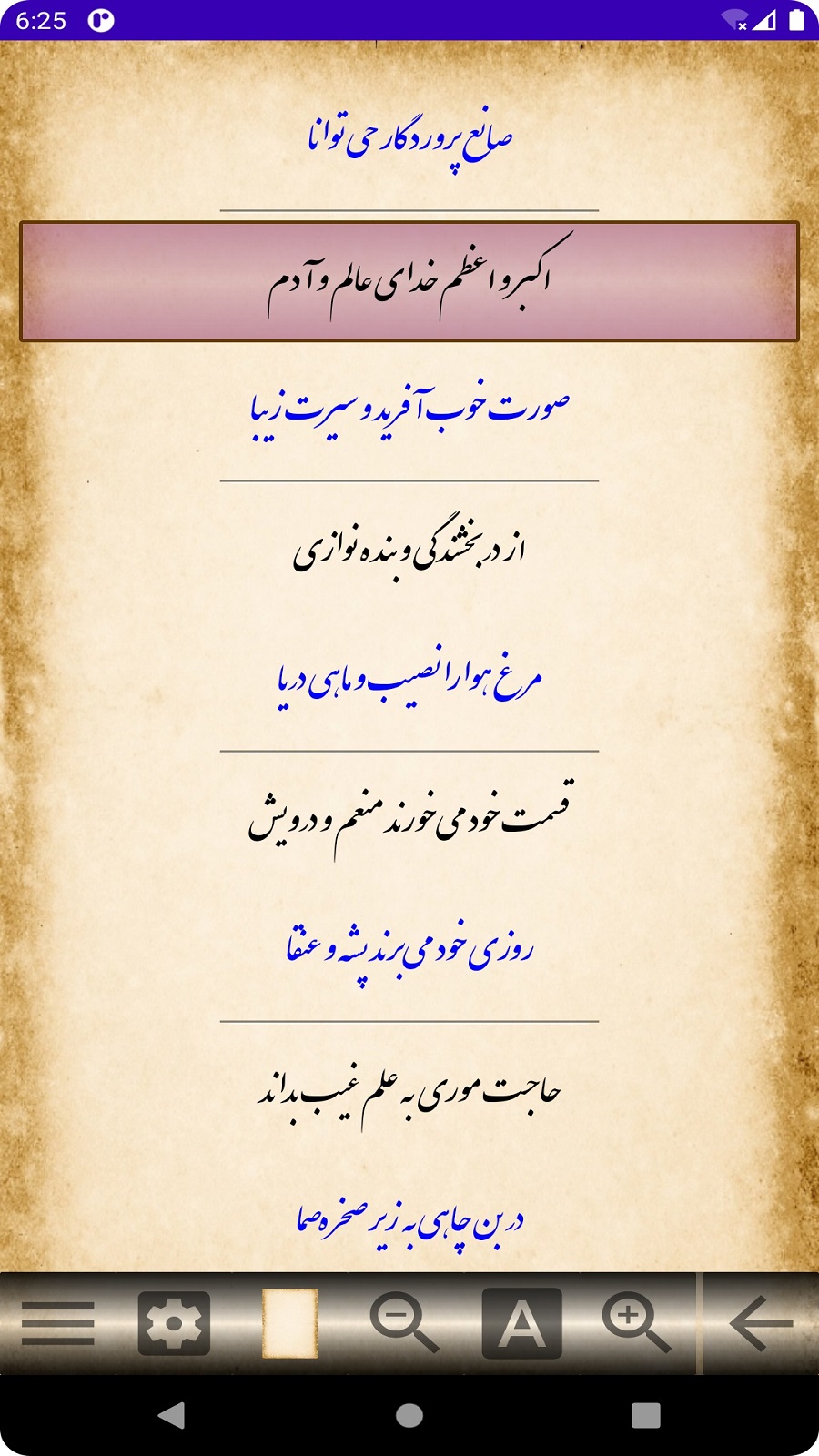Zoom in with the plus magnifier
819x1456 pixels.
636,1321
